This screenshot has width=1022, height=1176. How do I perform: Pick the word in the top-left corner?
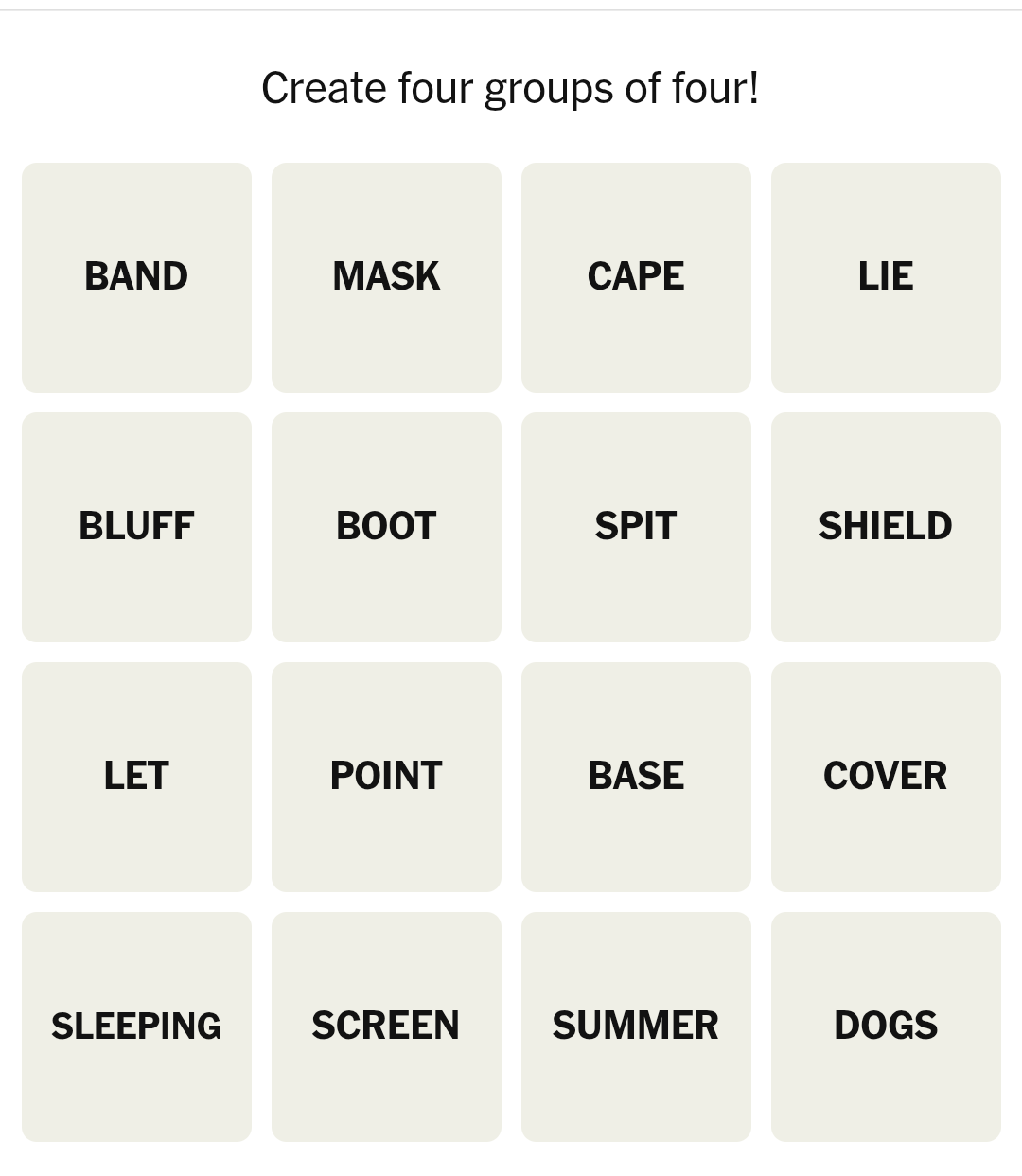[136, 276]
